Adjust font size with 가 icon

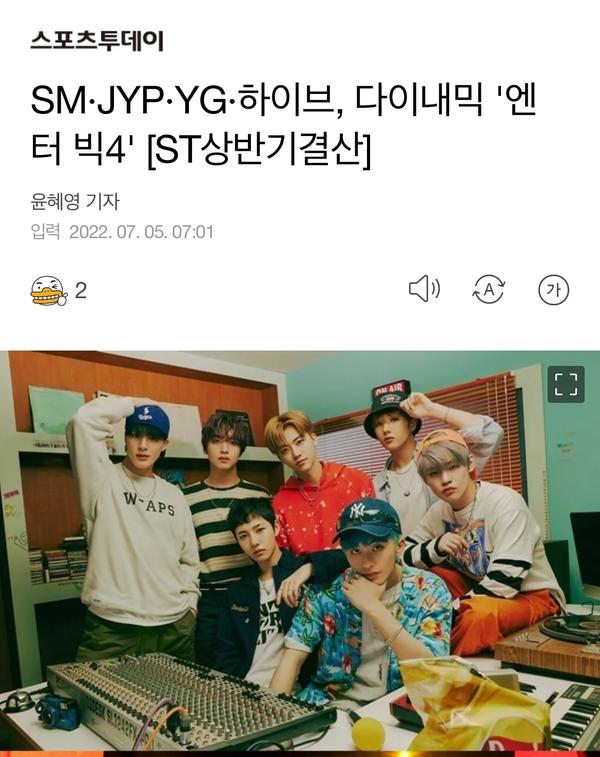point(553,290)
